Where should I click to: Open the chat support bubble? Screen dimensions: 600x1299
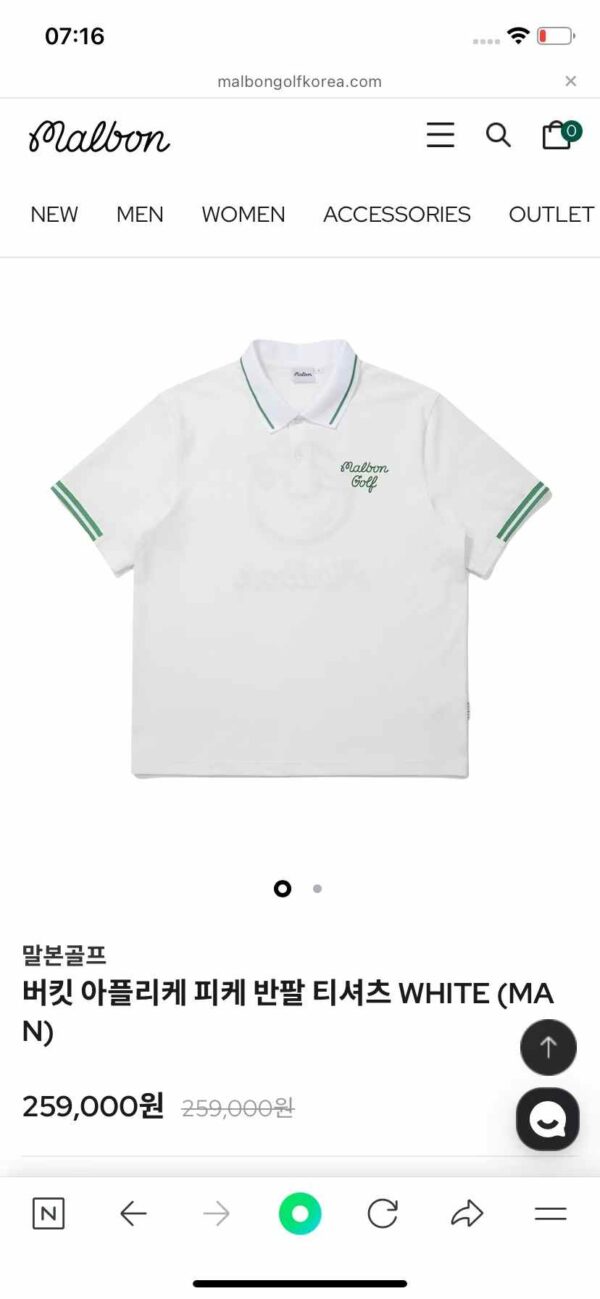pyautogui.click(x=548, y=1119)
